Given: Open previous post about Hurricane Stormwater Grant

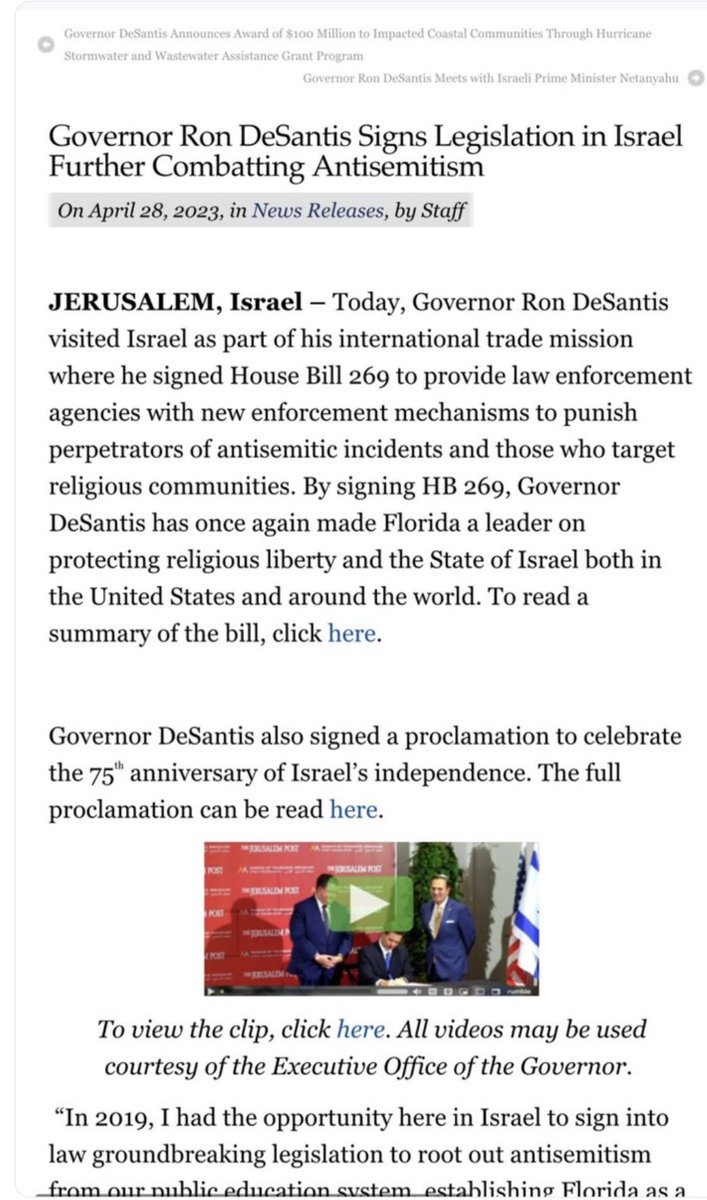Looking at the screenshot, I should click(x=357, y=44).
